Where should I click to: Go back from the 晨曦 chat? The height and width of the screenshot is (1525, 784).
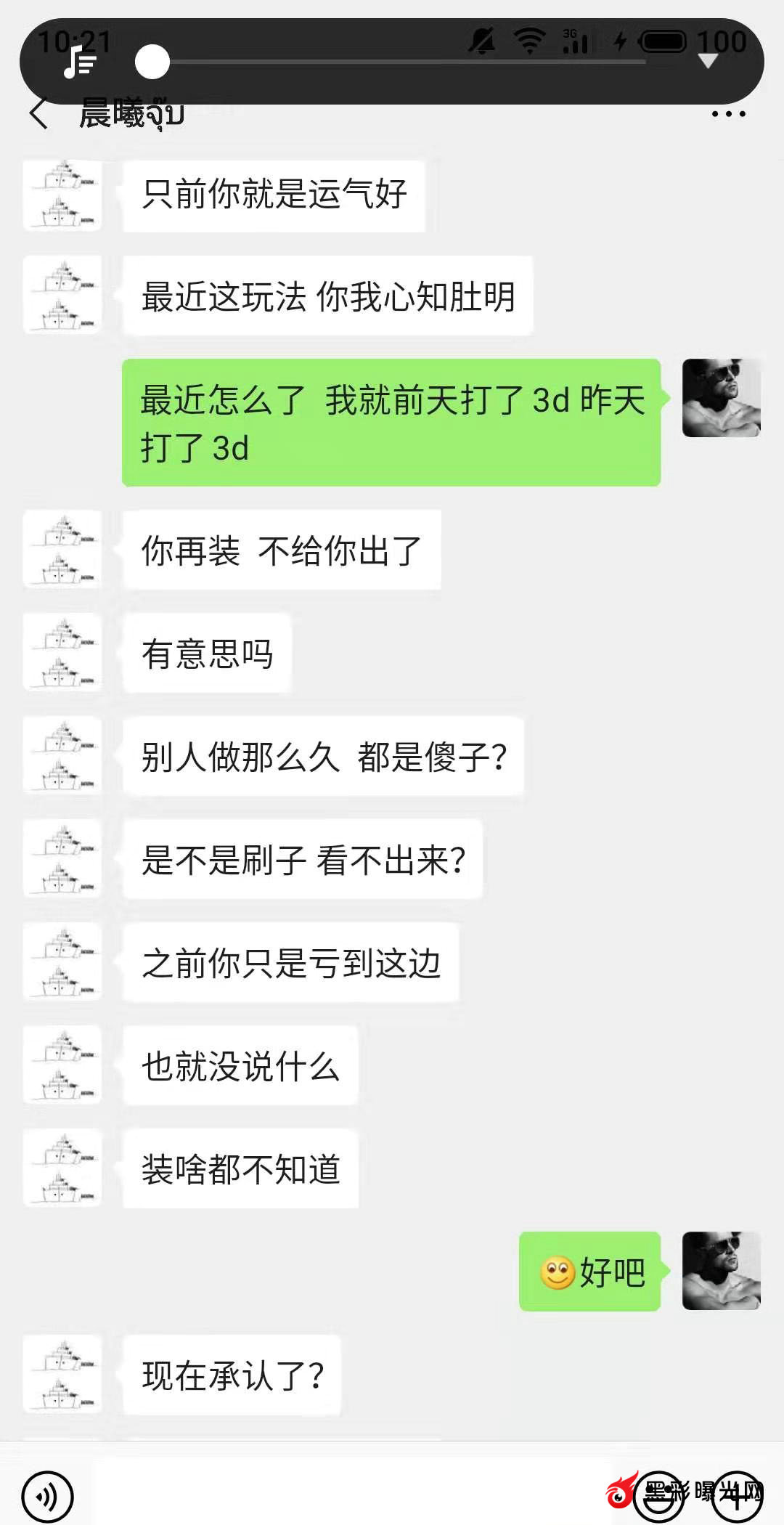(39, 114)
